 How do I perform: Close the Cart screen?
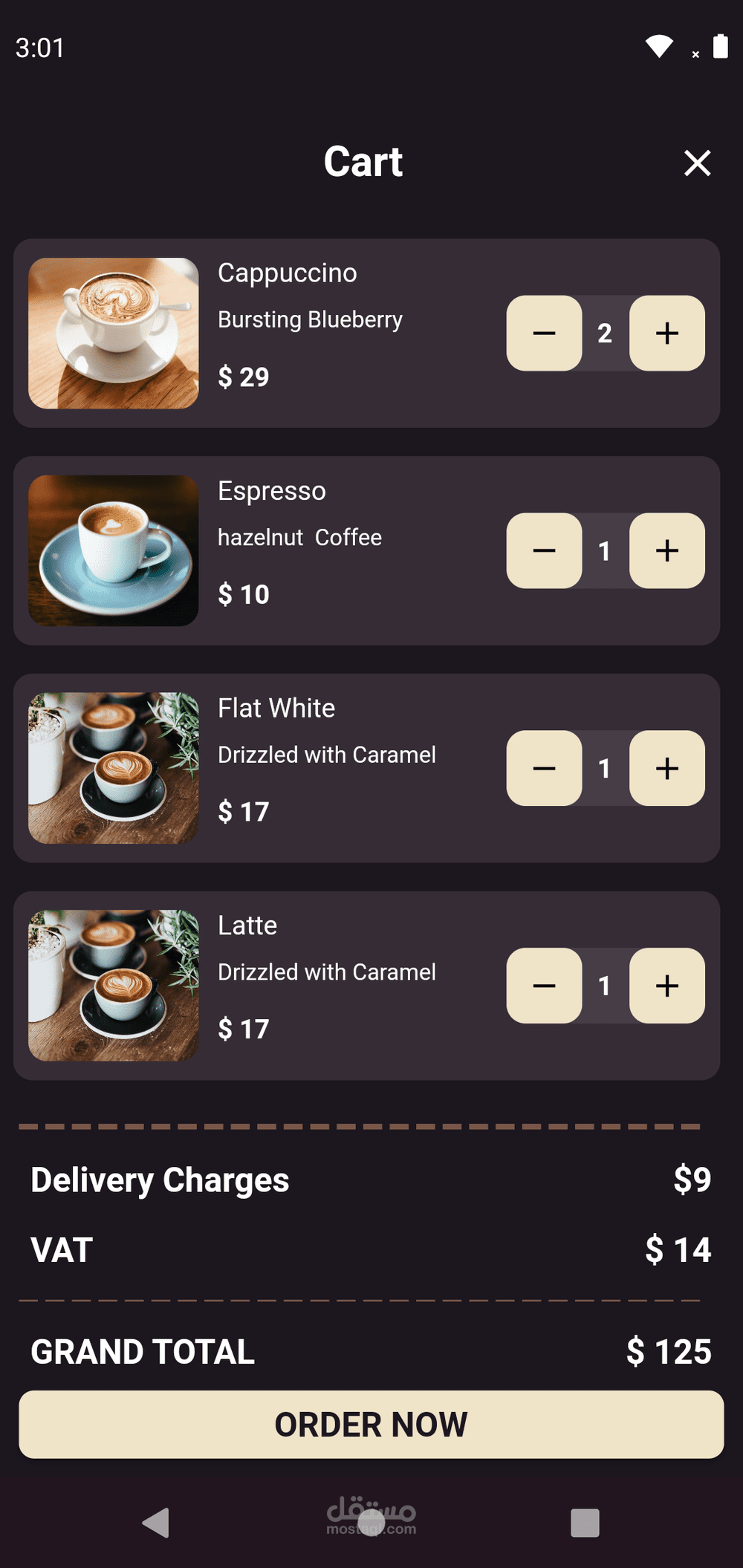(x=697, y=163)
